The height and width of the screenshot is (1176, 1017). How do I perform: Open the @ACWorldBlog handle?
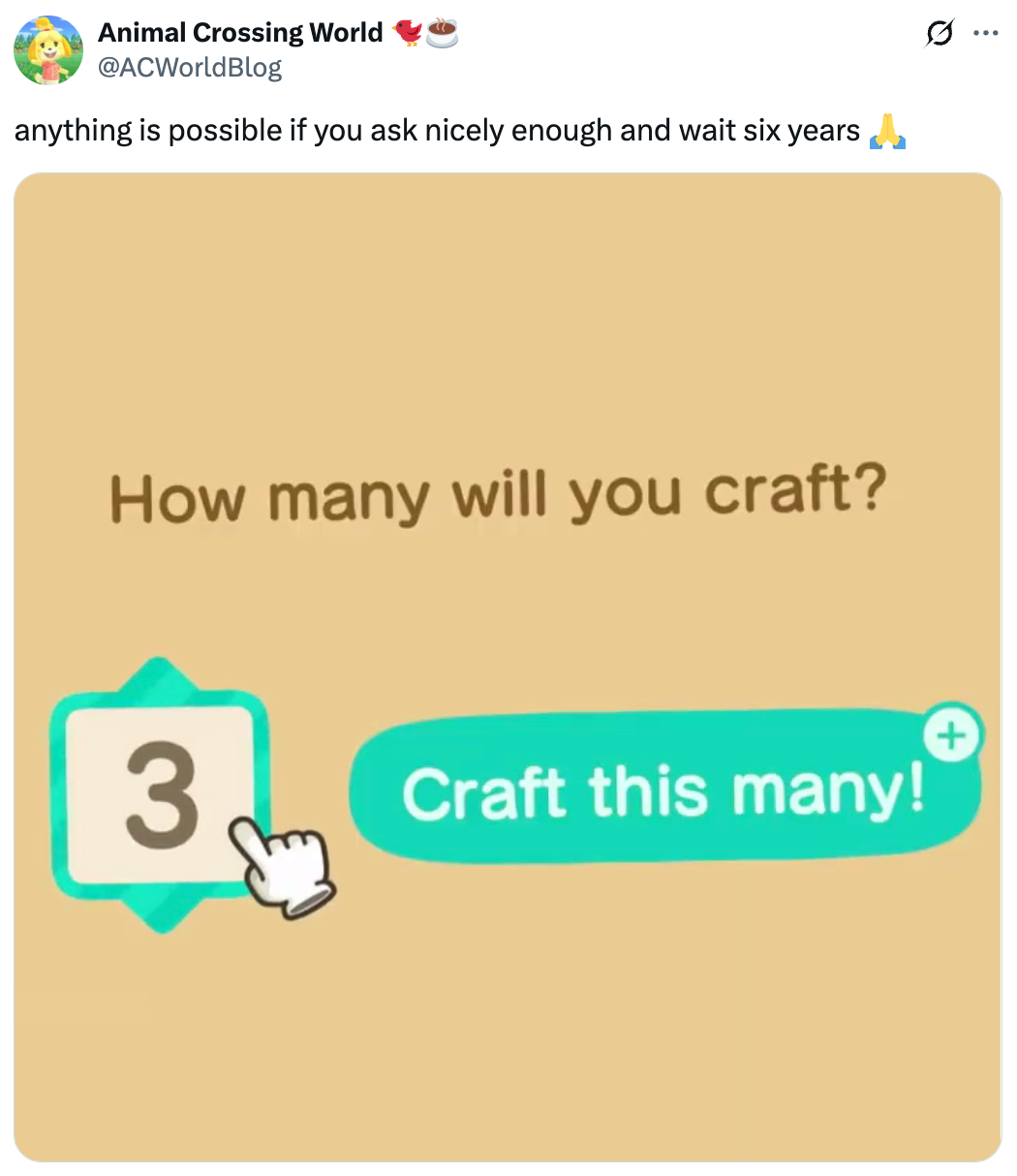pyautogui.click(x=190, y=68)
